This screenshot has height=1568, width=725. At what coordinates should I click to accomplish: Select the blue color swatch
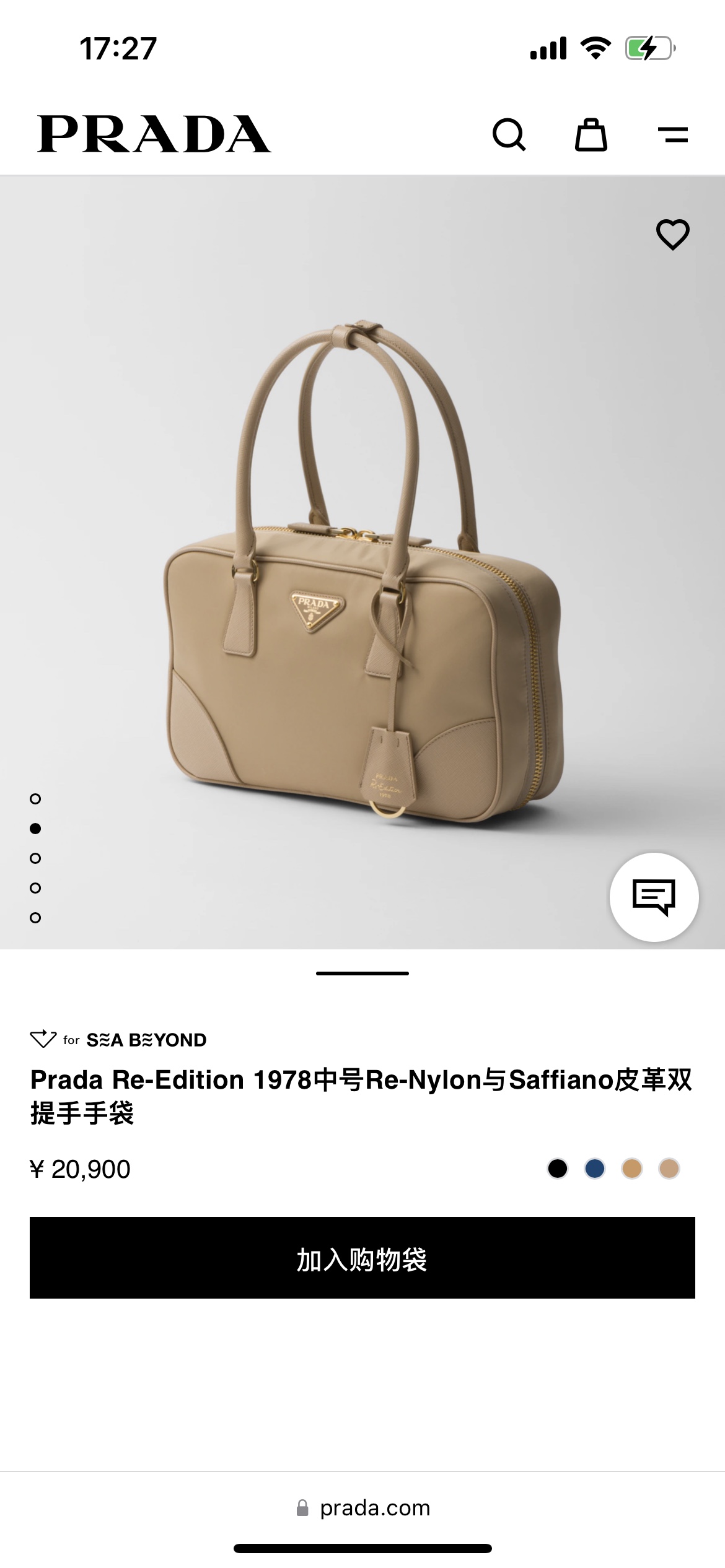point(595,1169)
